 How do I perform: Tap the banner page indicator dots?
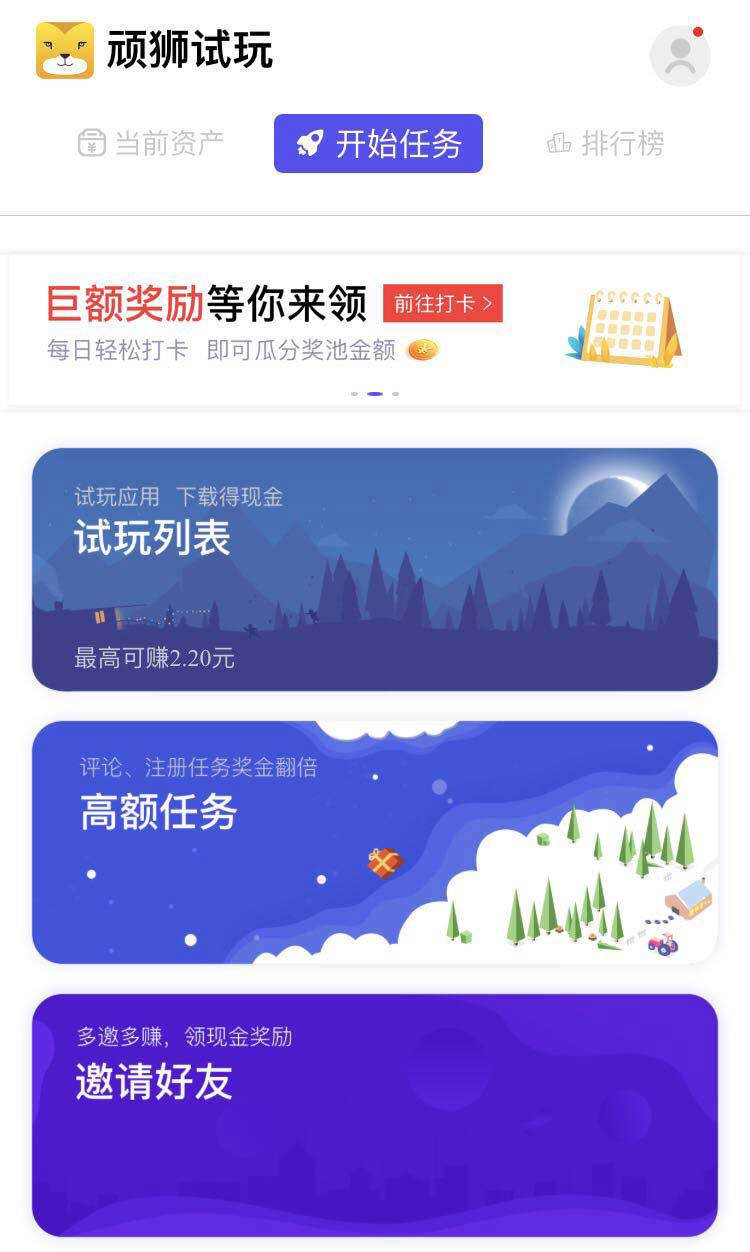375,394
